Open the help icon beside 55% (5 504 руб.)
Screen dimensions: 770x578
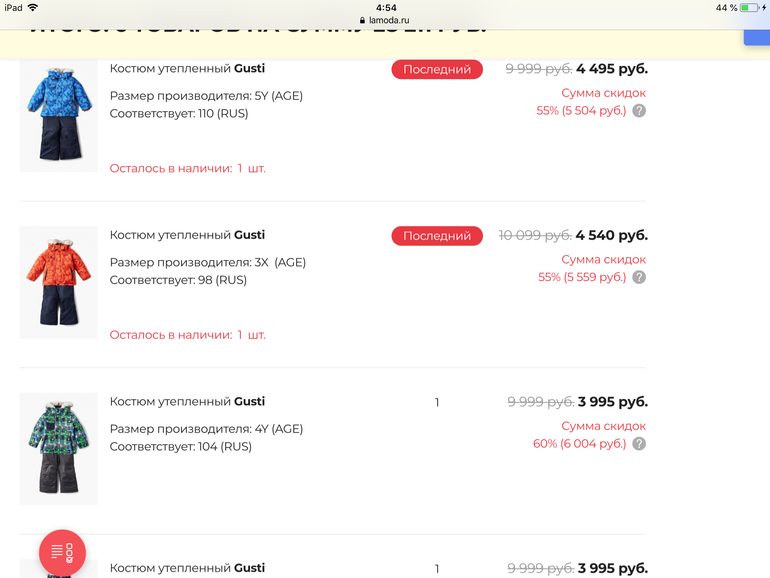(x=639, y=111)
